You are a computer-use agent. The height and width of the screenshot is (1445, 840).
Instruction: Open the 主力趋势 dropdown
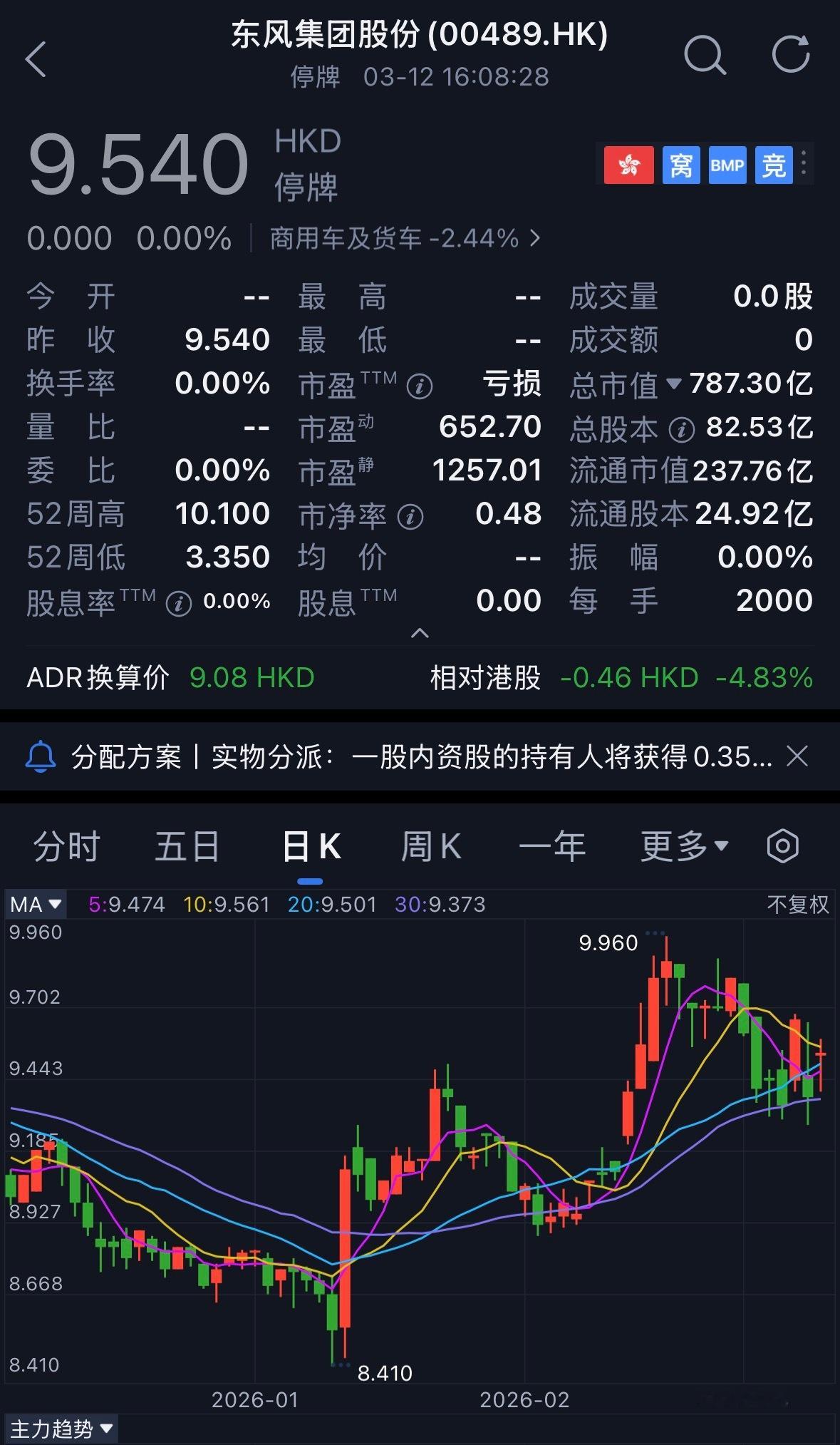61,1429
